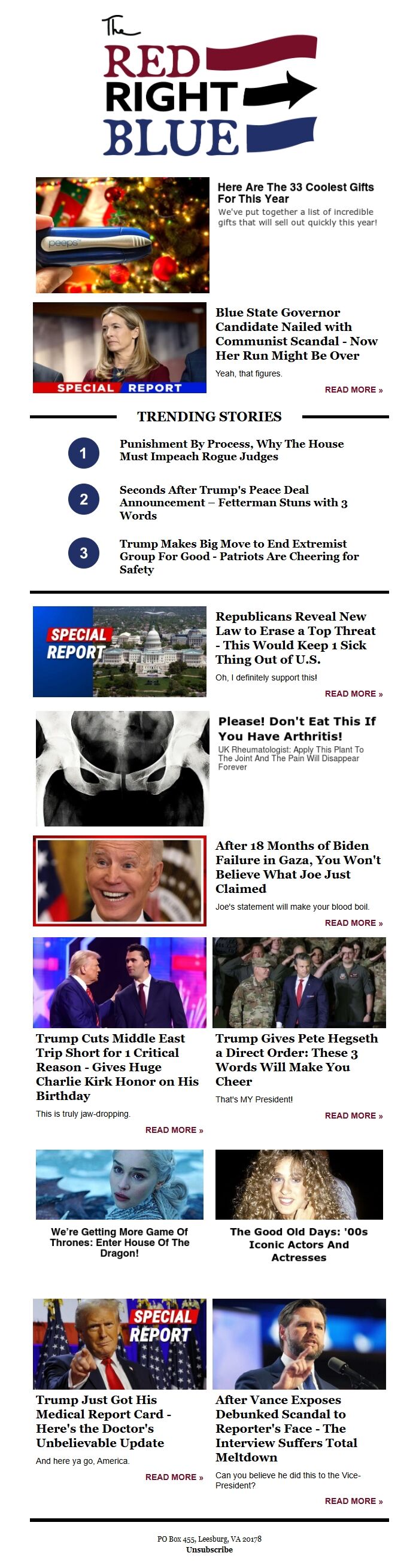Open trending story about impeaching rogue judges

click(232, 450)
